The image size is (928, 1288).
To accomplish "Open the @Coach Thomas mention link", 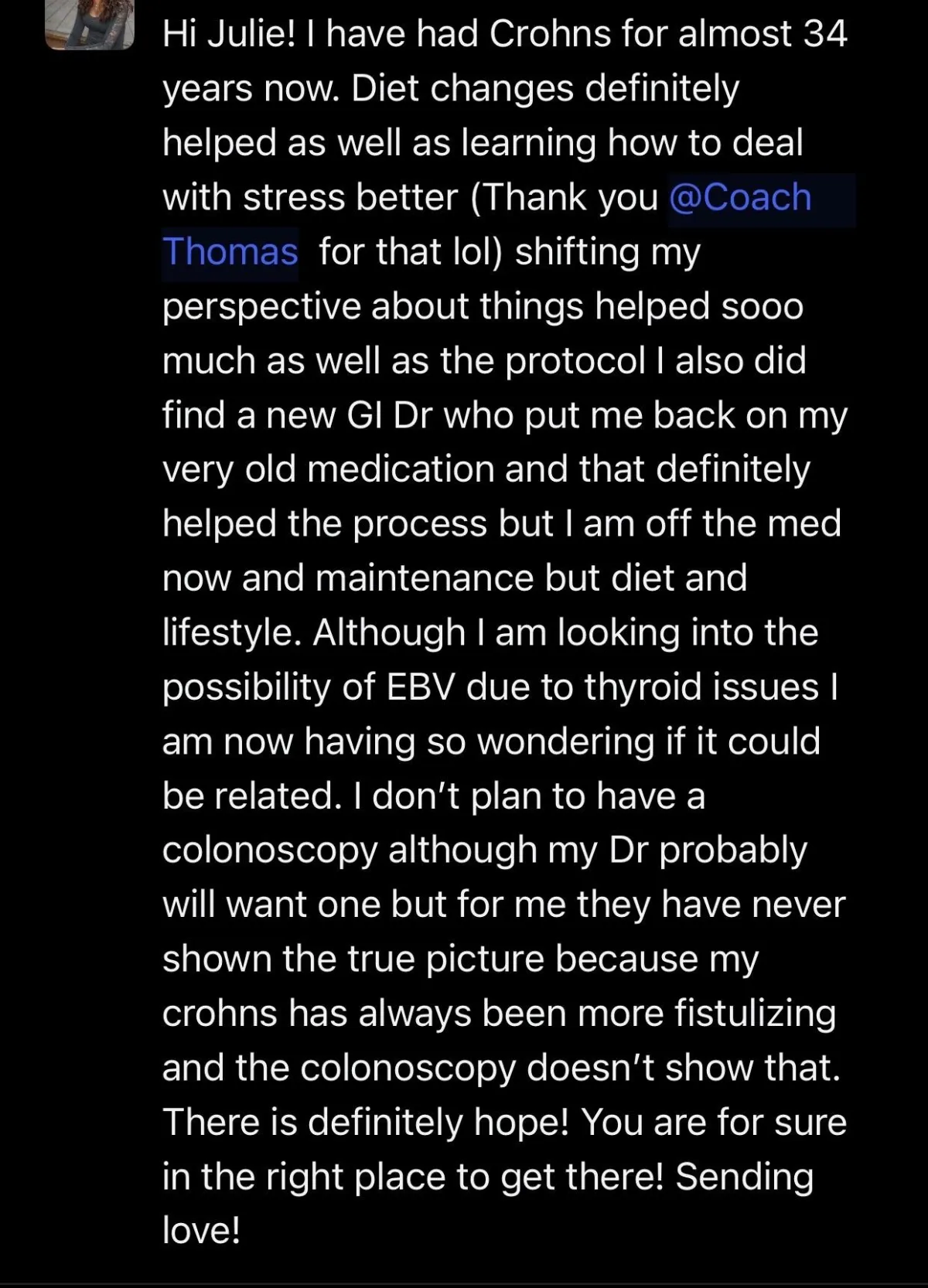I will tap(739, 198).
